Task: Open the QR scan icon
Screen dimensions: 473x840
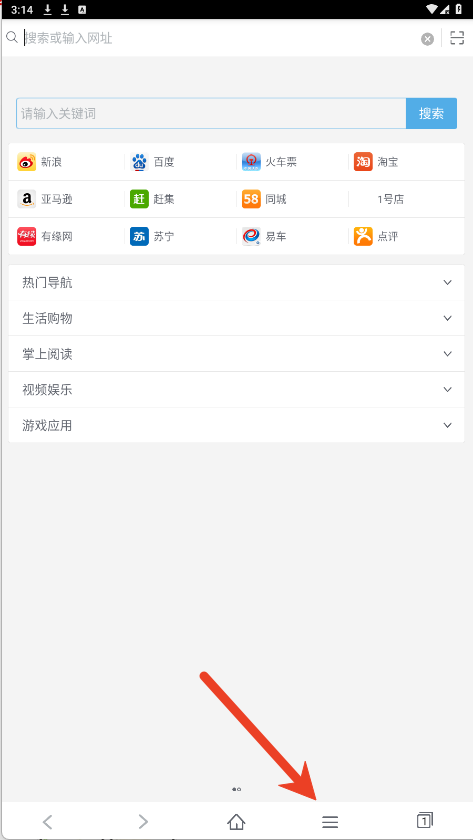Action: coord(457,38)
